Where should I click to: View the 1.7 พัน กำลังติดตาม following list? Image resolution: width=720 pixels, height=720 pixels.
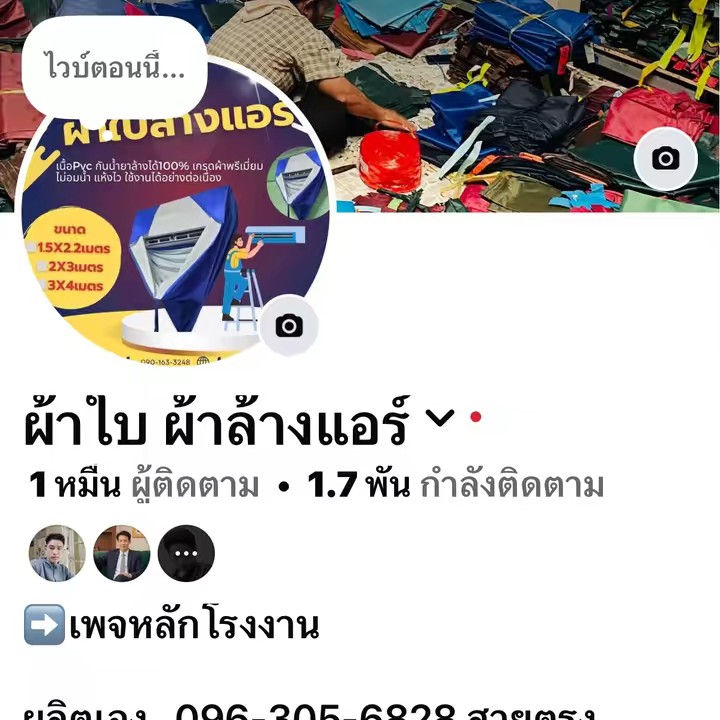(x=456, y=486)
